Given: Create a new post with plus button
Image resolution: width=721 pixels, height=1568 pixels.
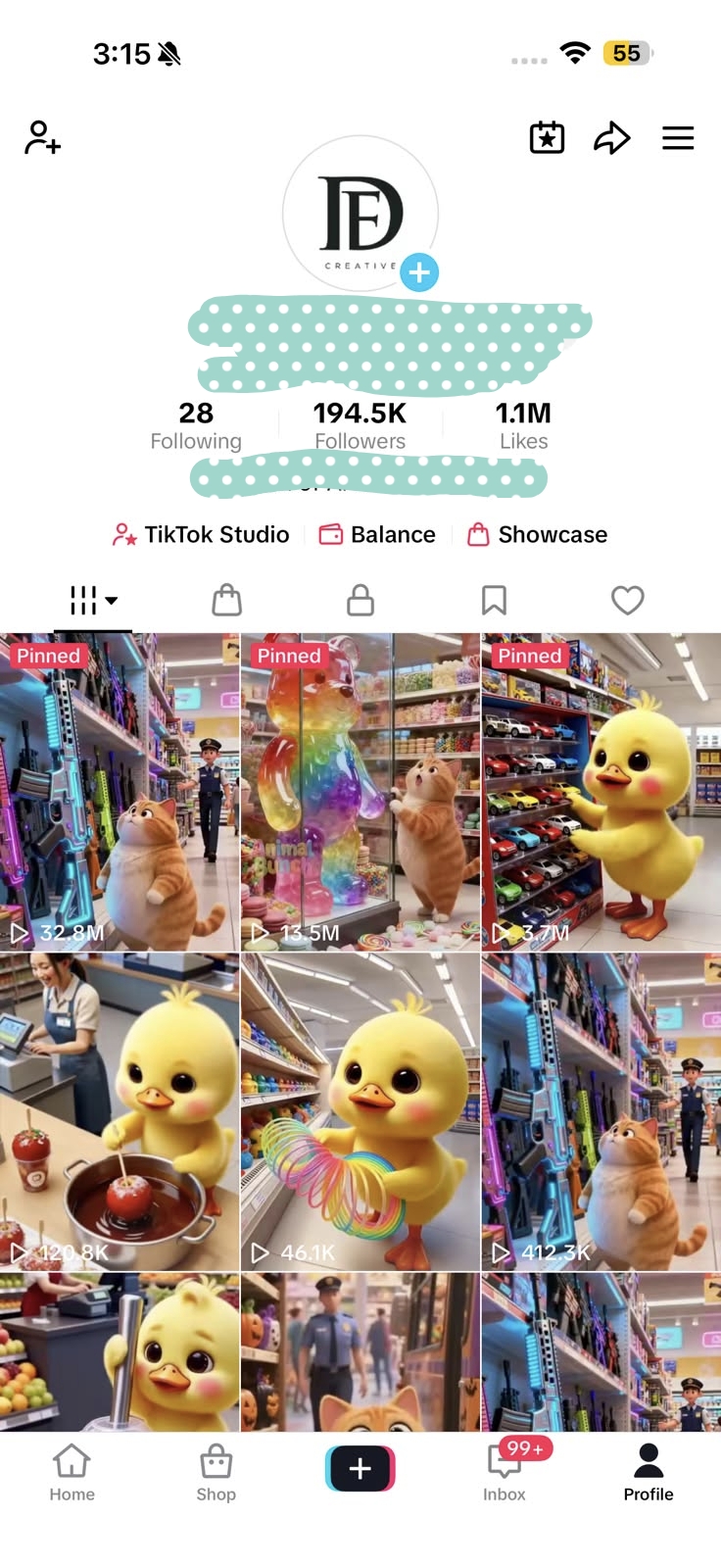Looking at the screenshot, I should (x=360, y=1468).
